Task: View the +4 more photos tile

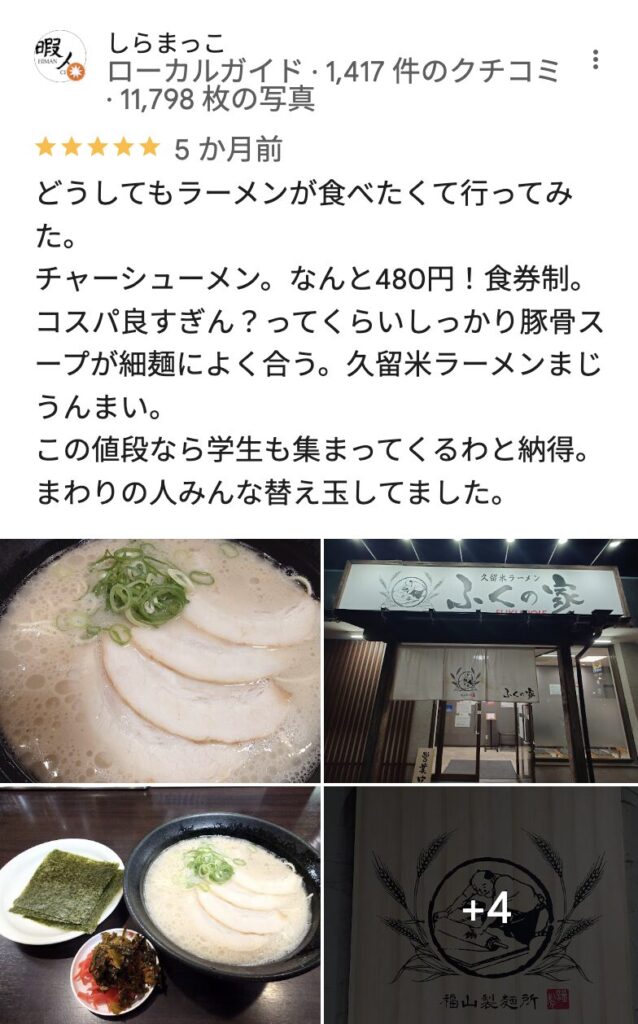Action: click(481, 905)
